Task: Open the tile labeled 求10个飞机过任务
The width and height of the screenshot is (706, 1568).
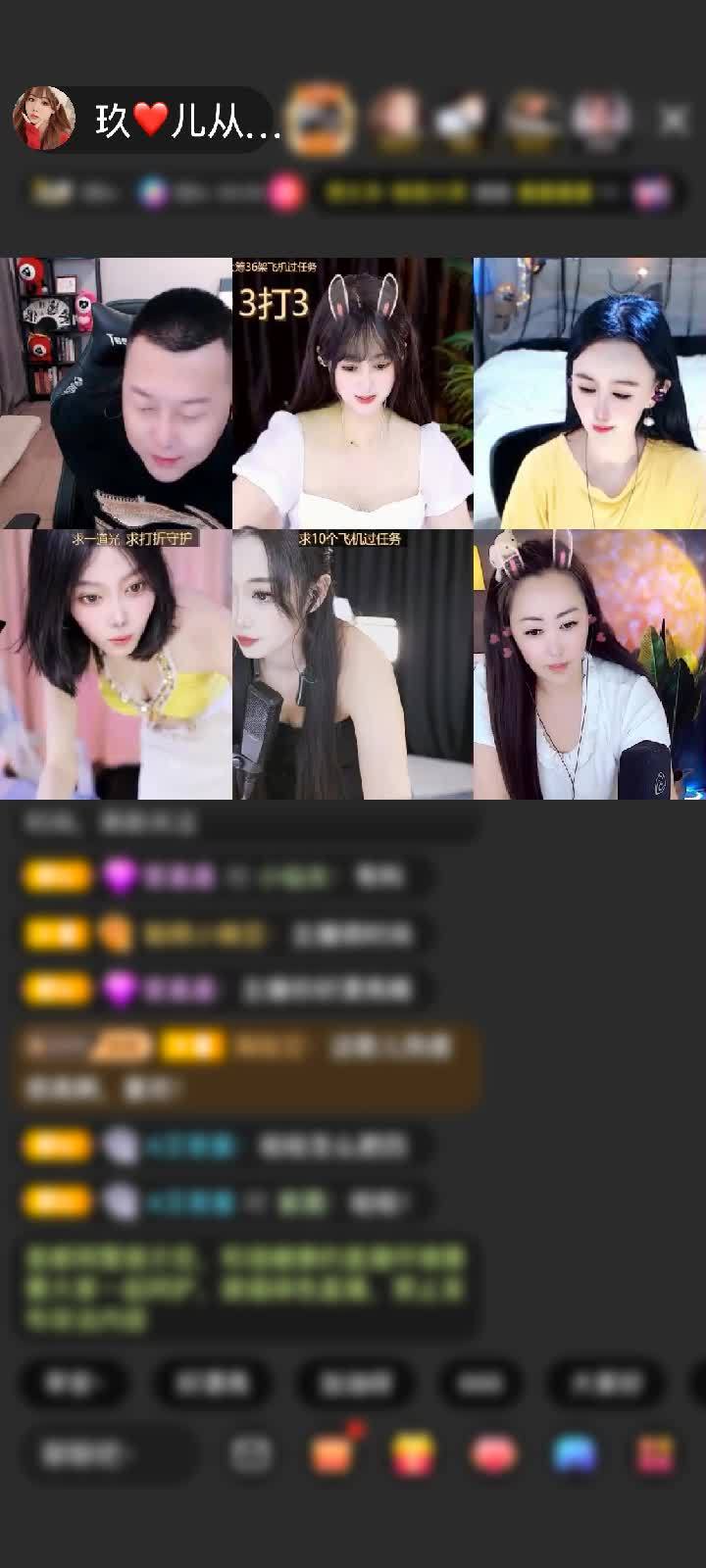Action: [x=352, y=664]
